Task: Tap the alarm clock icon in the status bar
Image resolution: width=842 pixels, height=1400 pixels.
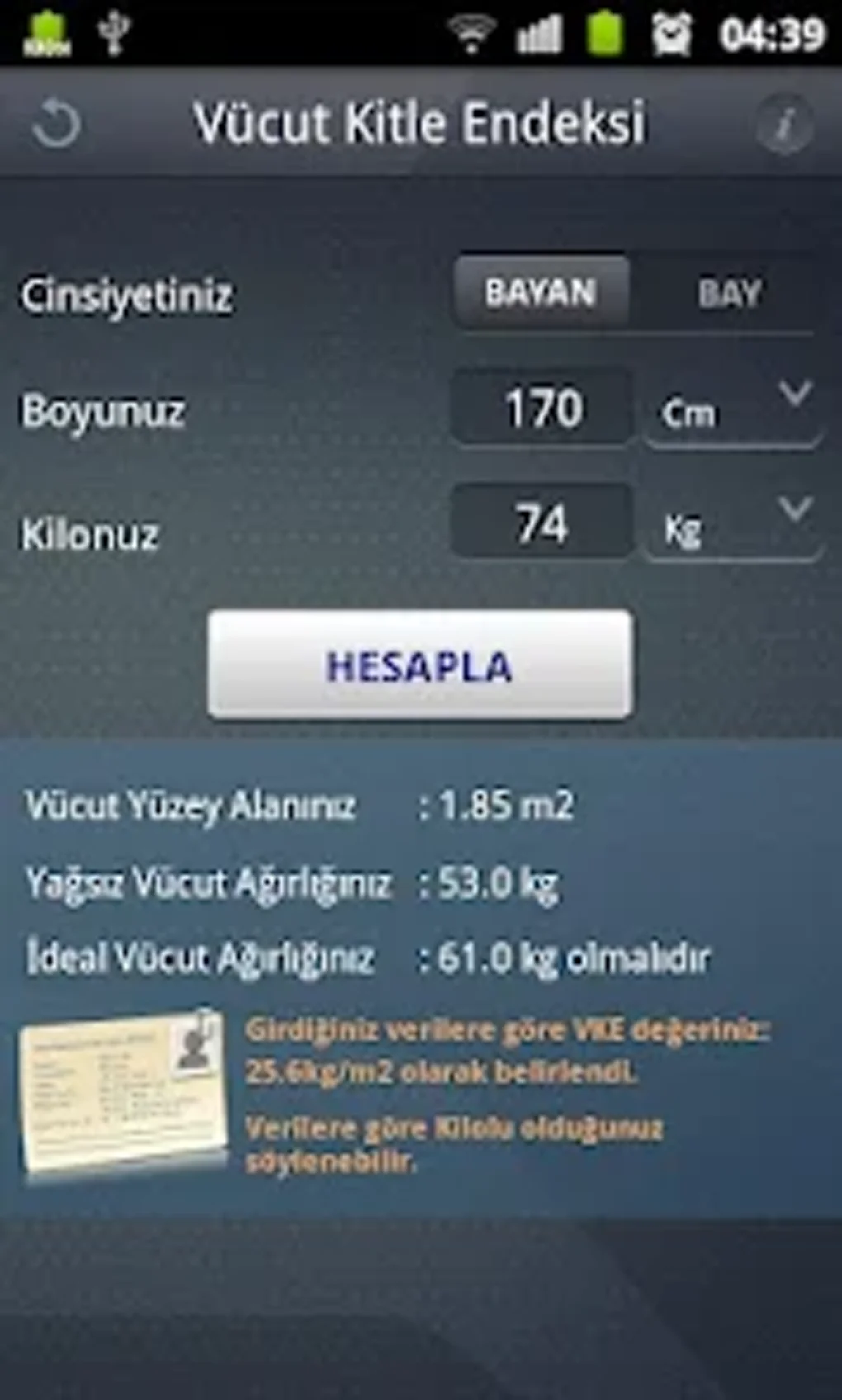Action: [674, 31]
